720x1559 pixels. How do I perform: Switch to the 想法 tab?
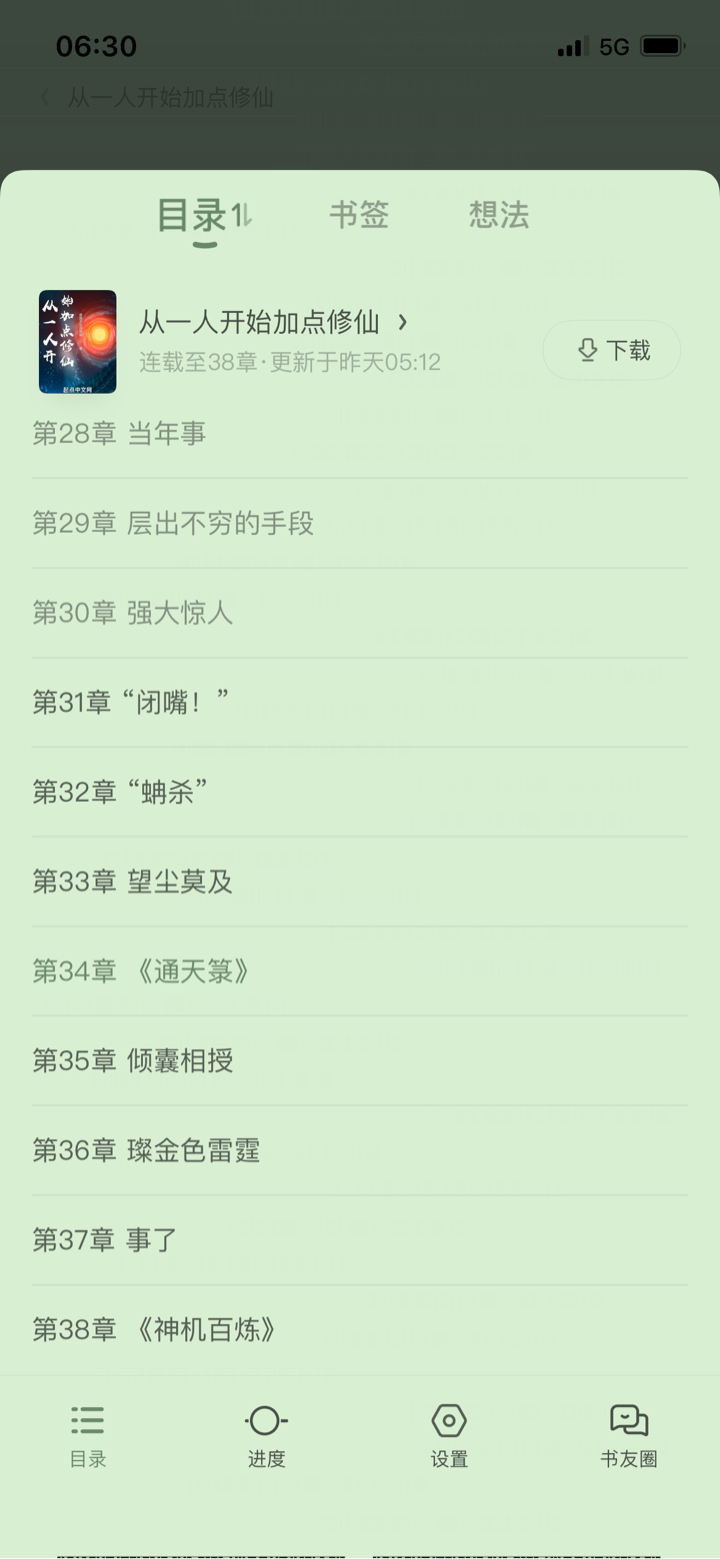click(x=498, y=215)
